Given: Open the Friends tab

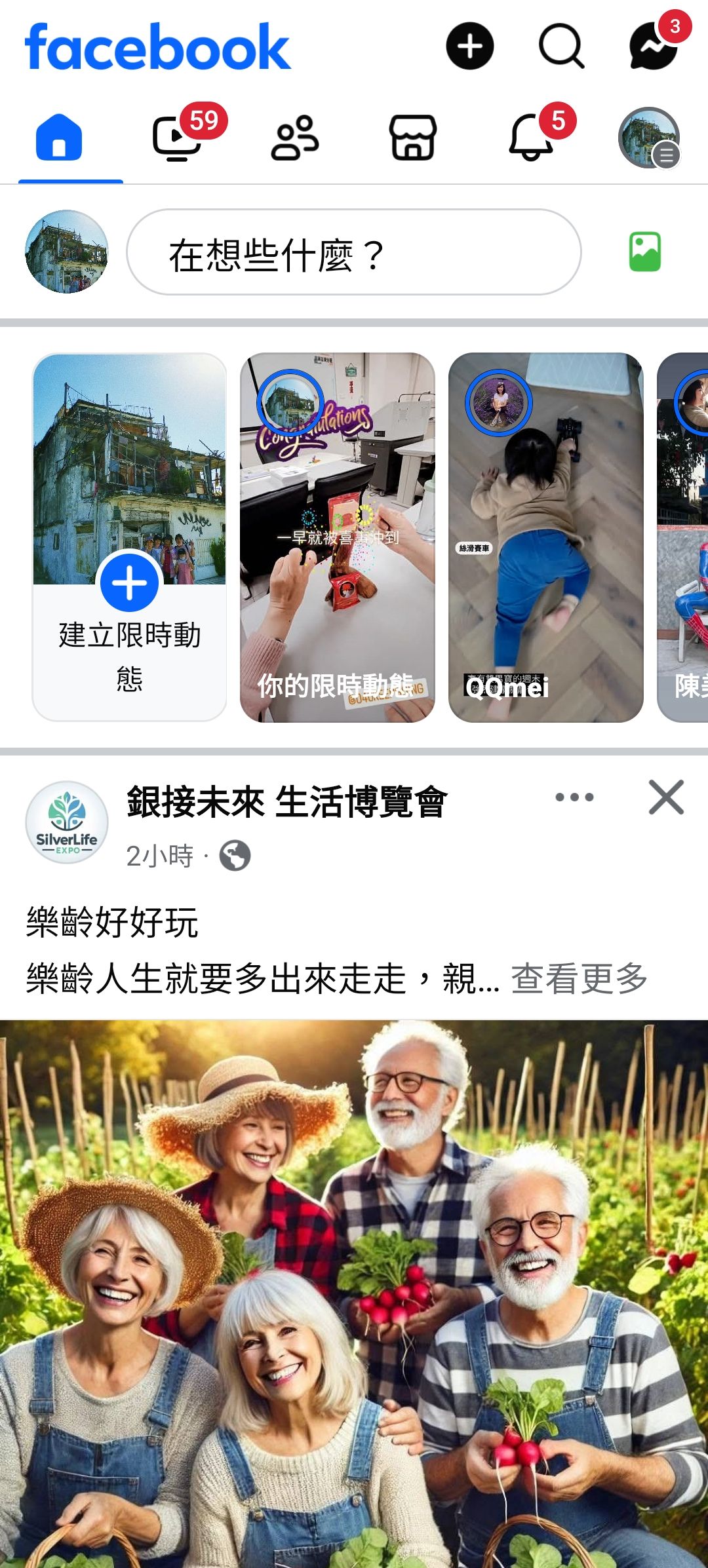Looking at the screenshot, I should [x=295, y=138].
